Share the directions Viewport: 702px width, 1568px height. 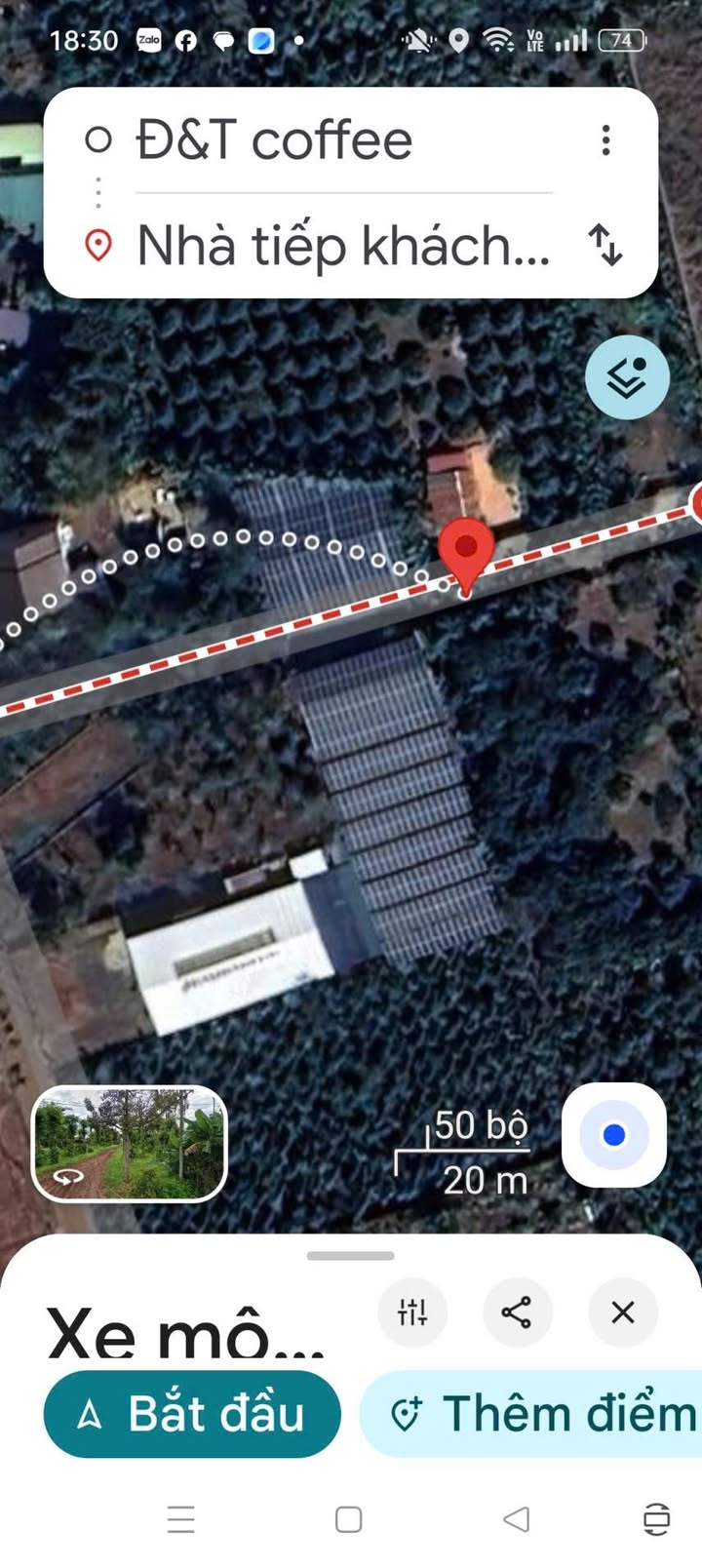click(517, 1313)
